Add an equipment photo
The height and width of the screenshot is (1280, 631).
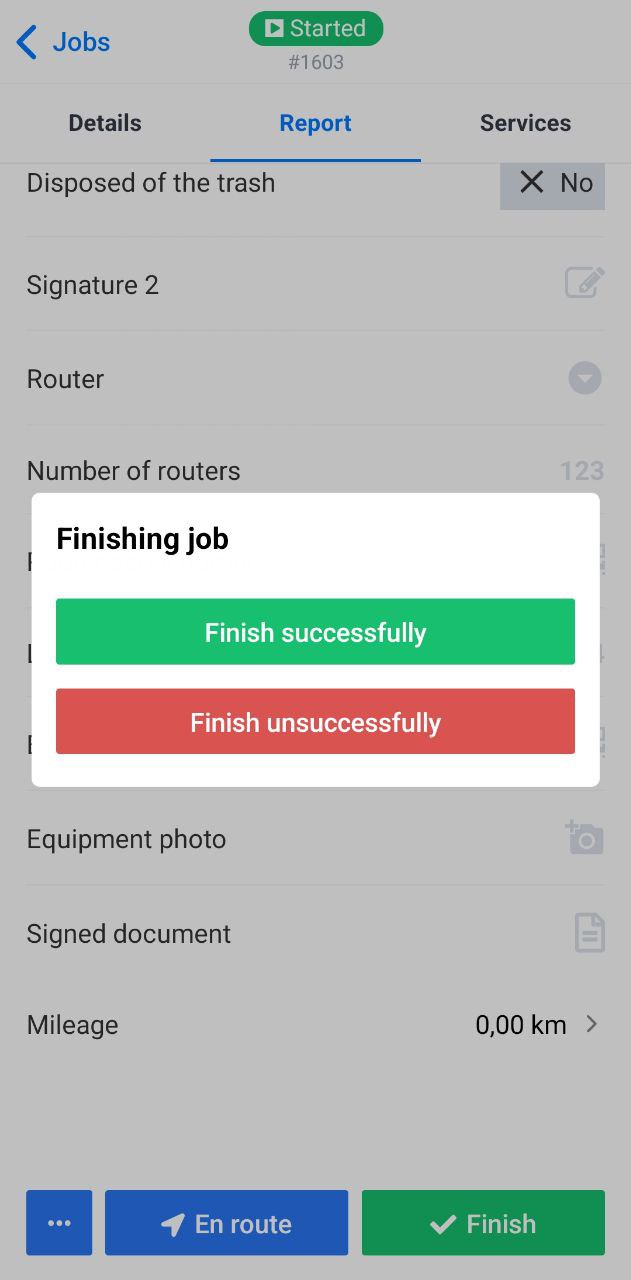[x=585, y=838]
